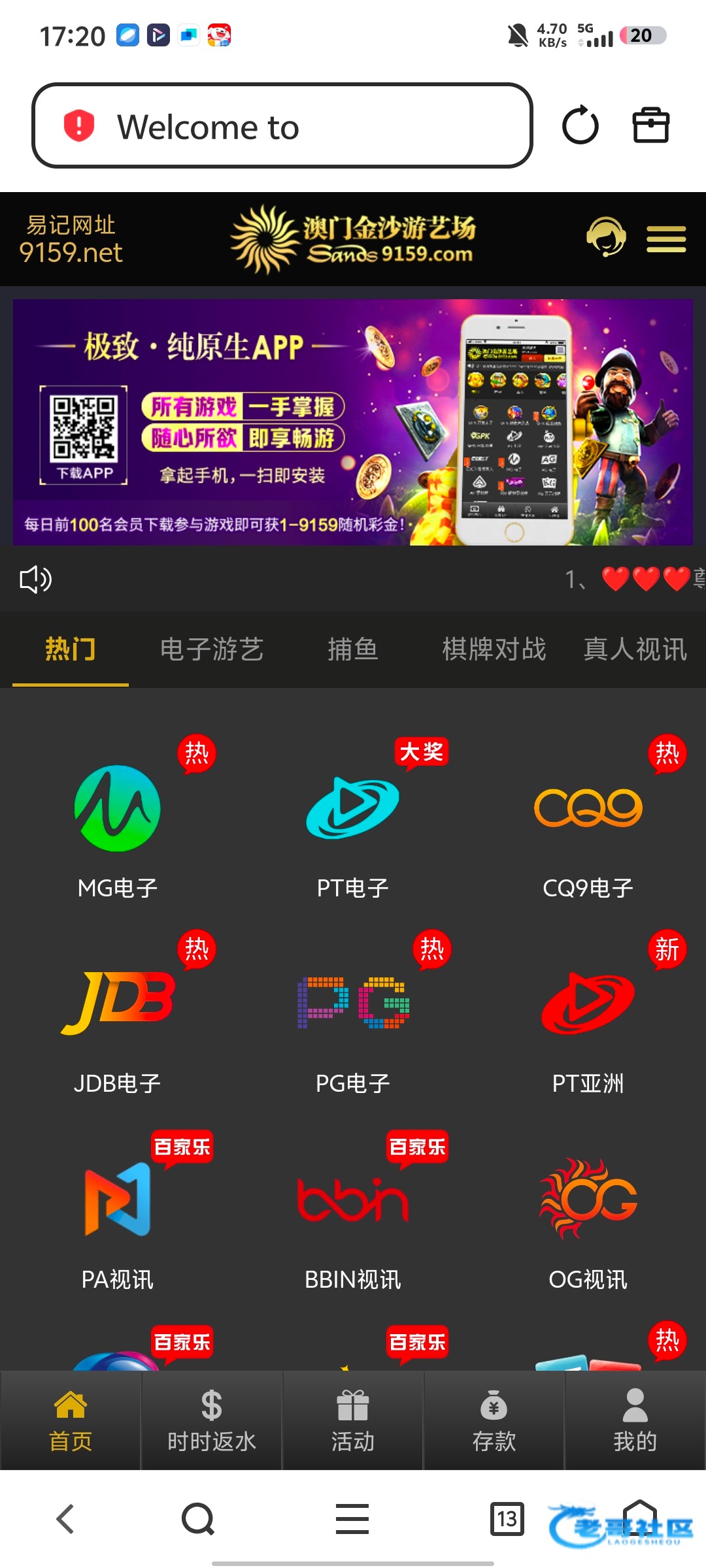
Task: Go to 时时返水 in bottom bar
Action: 212,1421
